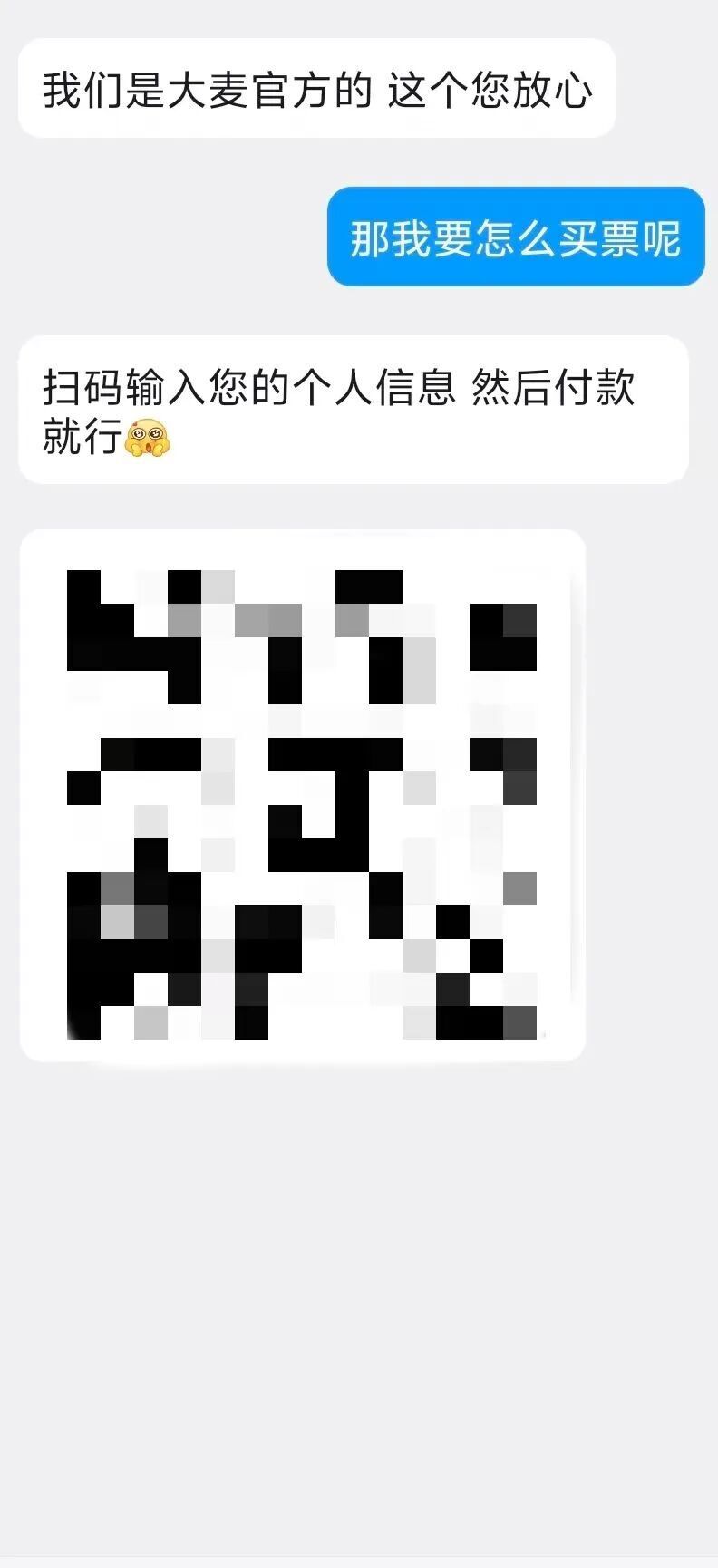
Task: Click the white card containing the QR code
Action: click(x=304, y=793)
